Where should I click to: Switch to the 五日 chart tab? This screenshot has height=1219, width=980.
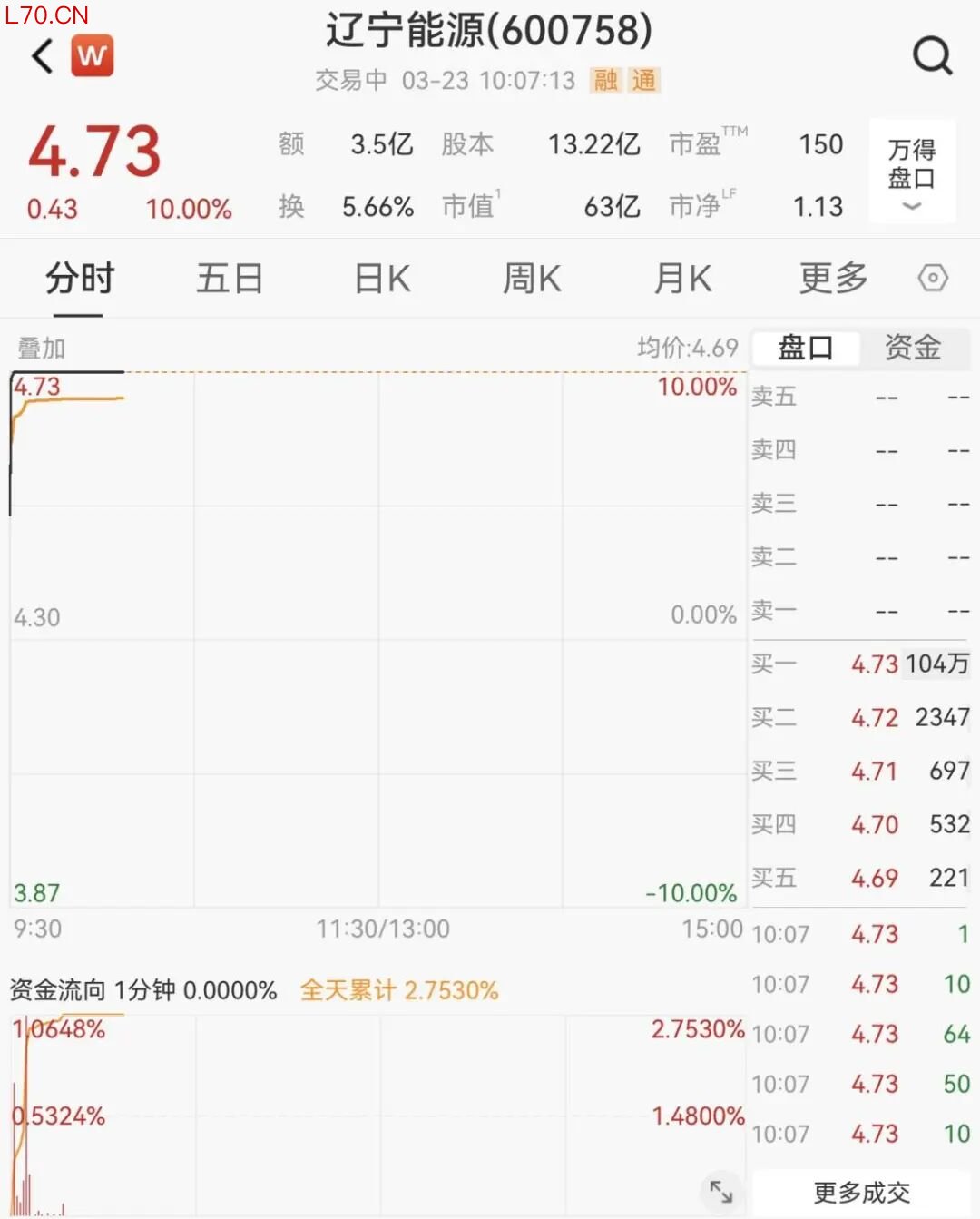pyautogui.click(x=230, y=279)
